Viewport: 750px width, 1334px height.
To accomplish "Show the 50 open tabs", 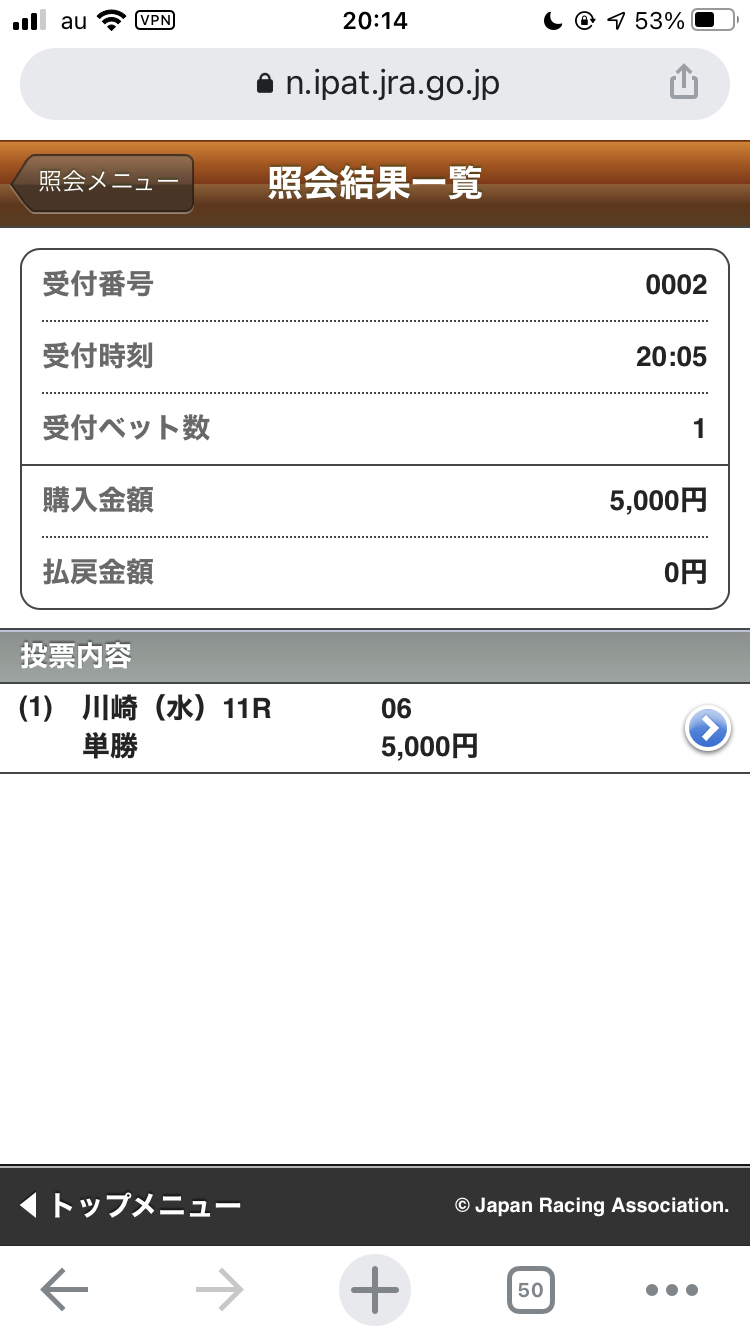I will (x=530, y=1290).
